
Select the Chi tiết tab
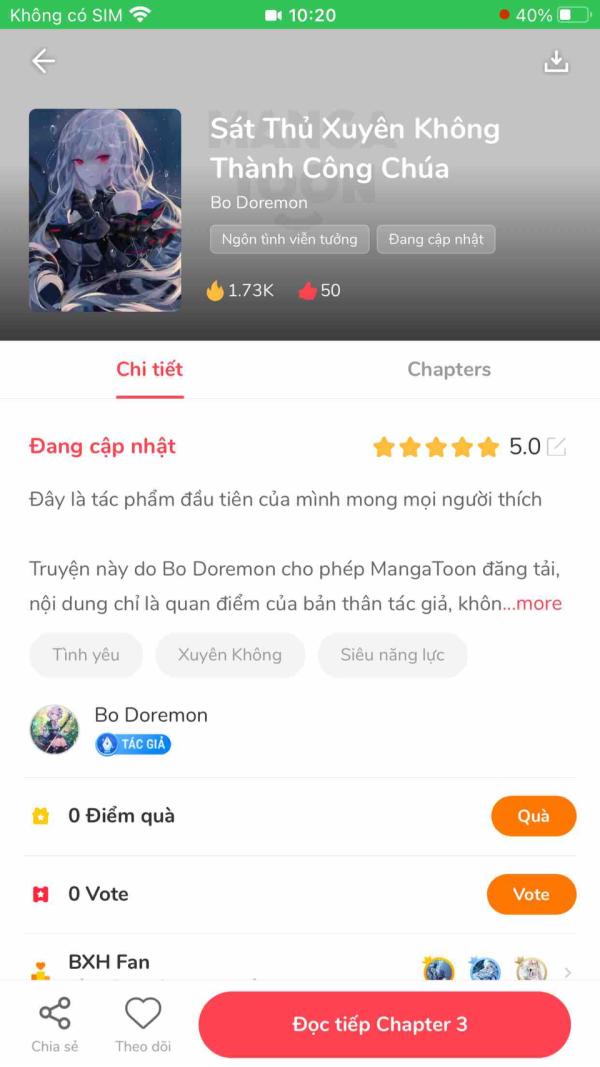click(x=150, y=369)
